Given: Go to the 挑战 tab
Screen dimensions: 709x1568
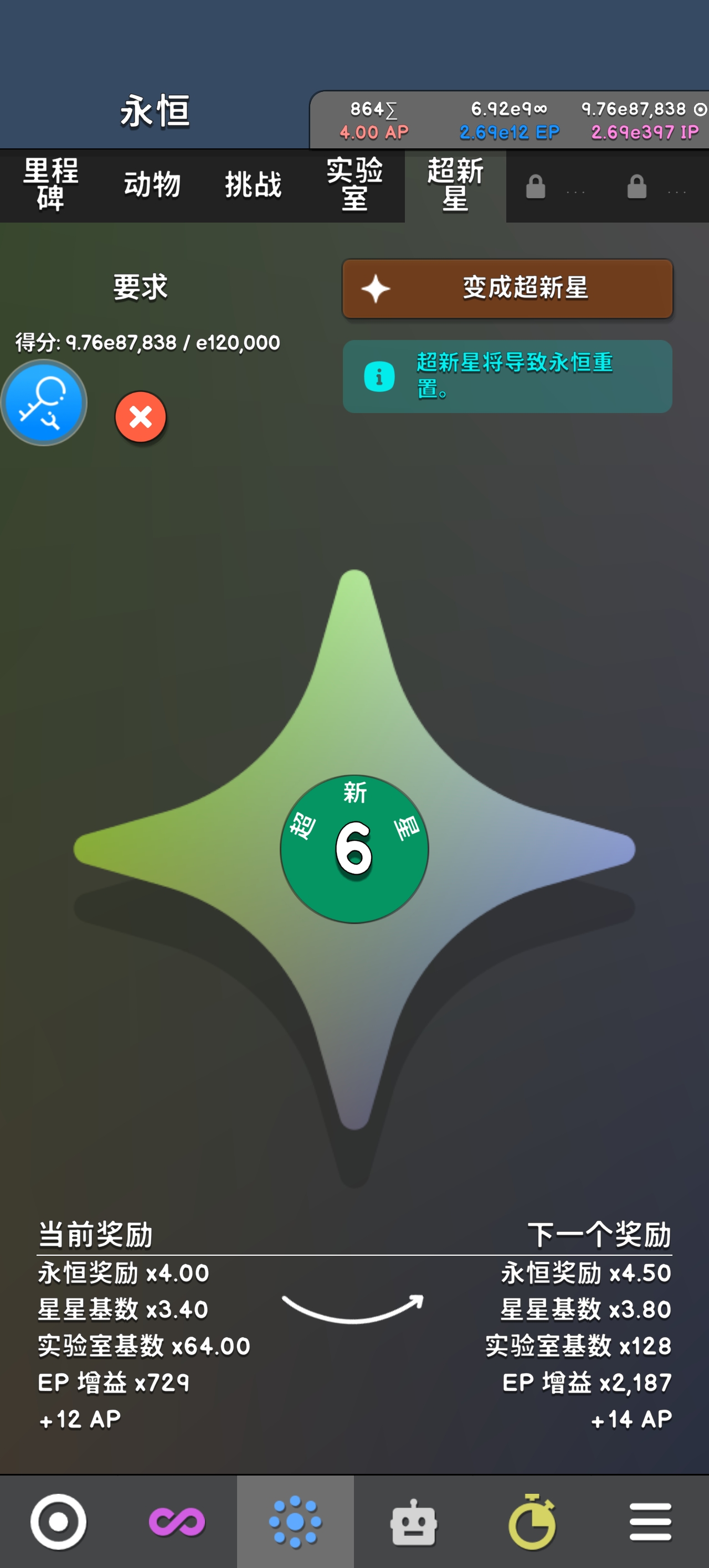Looking at the screenshot, I should (253, 184).
